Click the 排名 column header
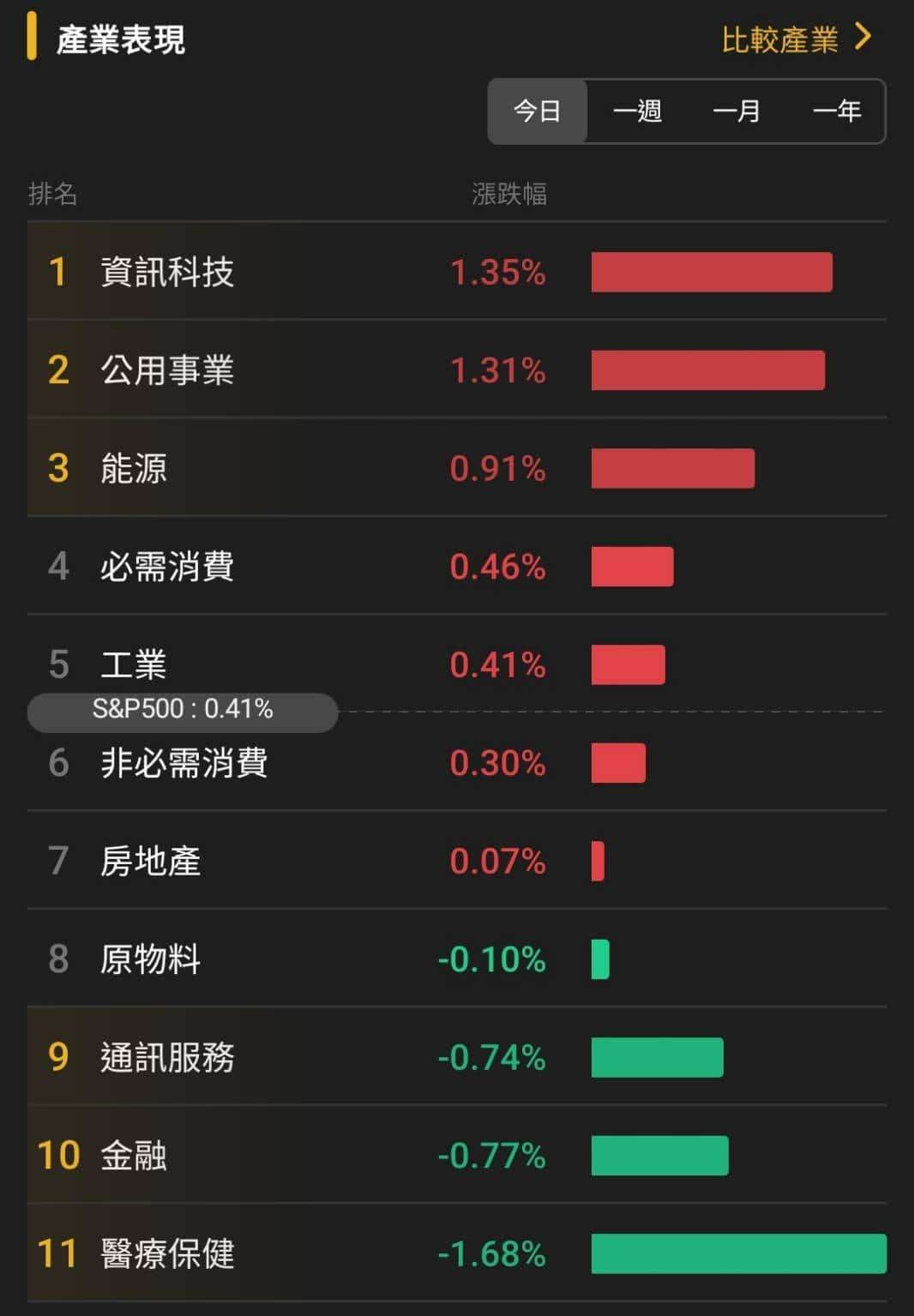 pyautogui.click(x=50, y=195)
